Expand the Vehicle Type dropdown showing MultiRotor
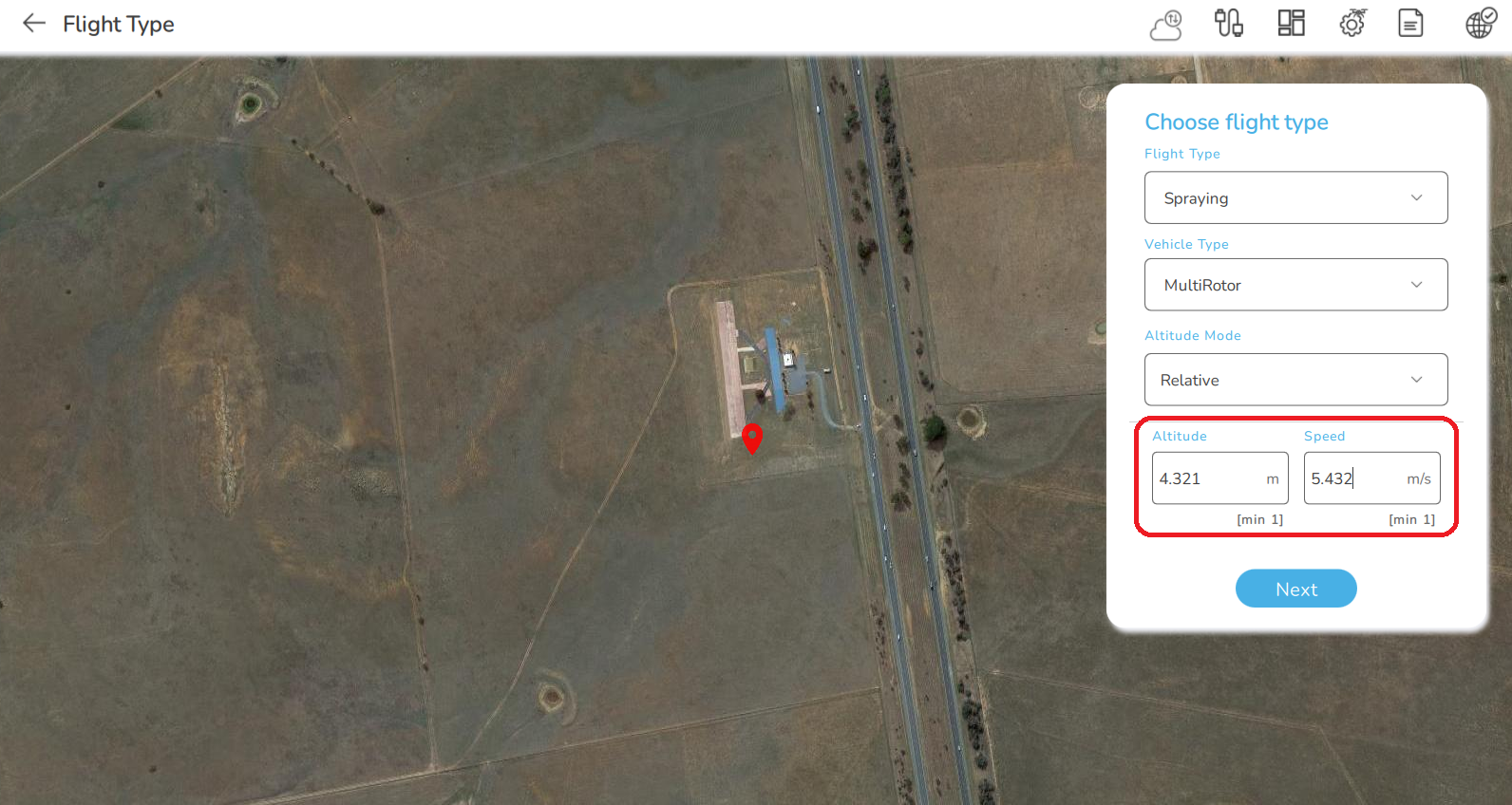The height and width of the screenshot is (805, 1512). pos(1295,285)
